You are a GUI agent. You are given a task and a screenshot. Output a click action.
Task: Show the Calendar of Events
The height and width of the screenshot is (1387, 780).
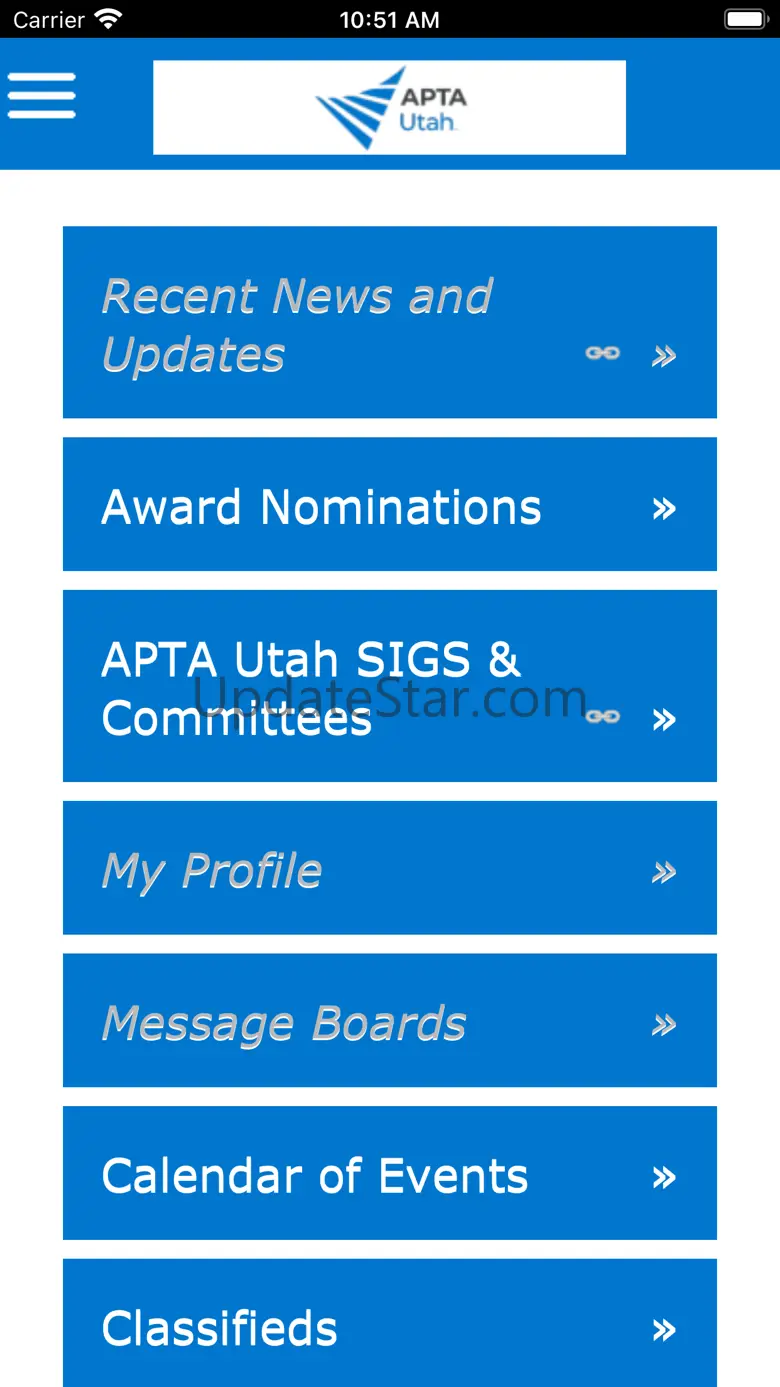click(389, 1173)
